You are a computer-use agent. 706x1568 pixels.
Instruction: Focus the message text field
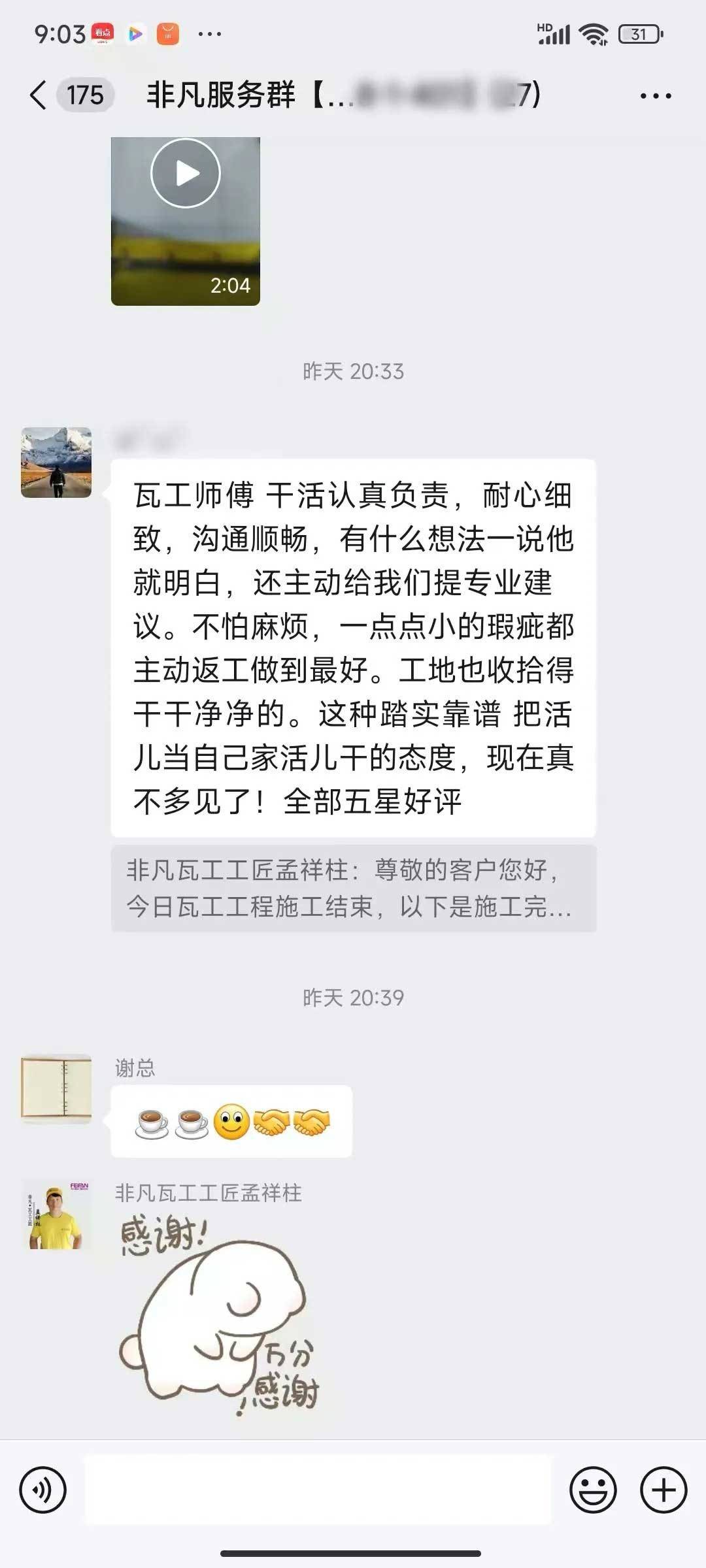pos(318,1490)
